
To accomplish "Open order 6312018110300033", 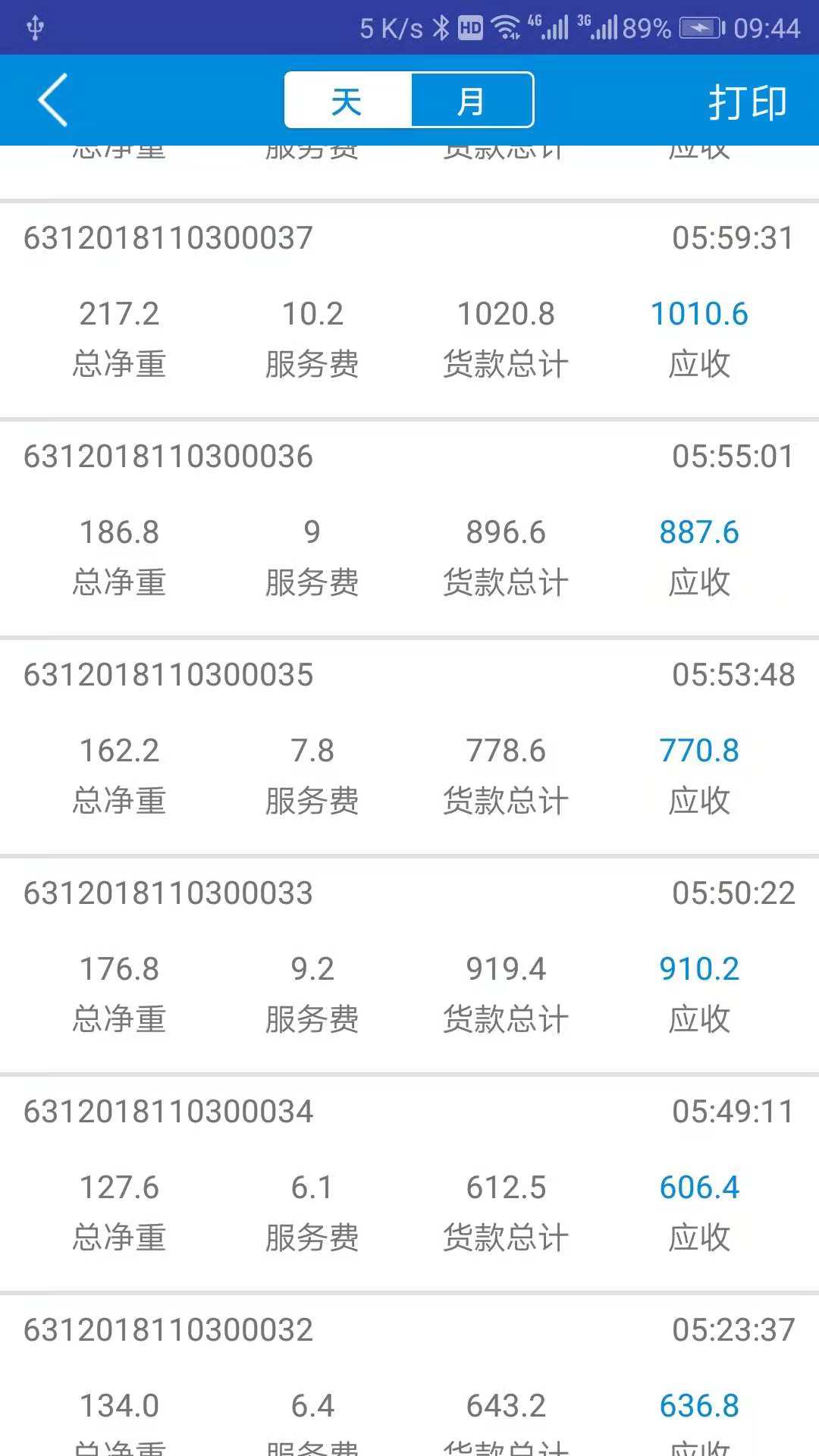I will click(168, 893).
